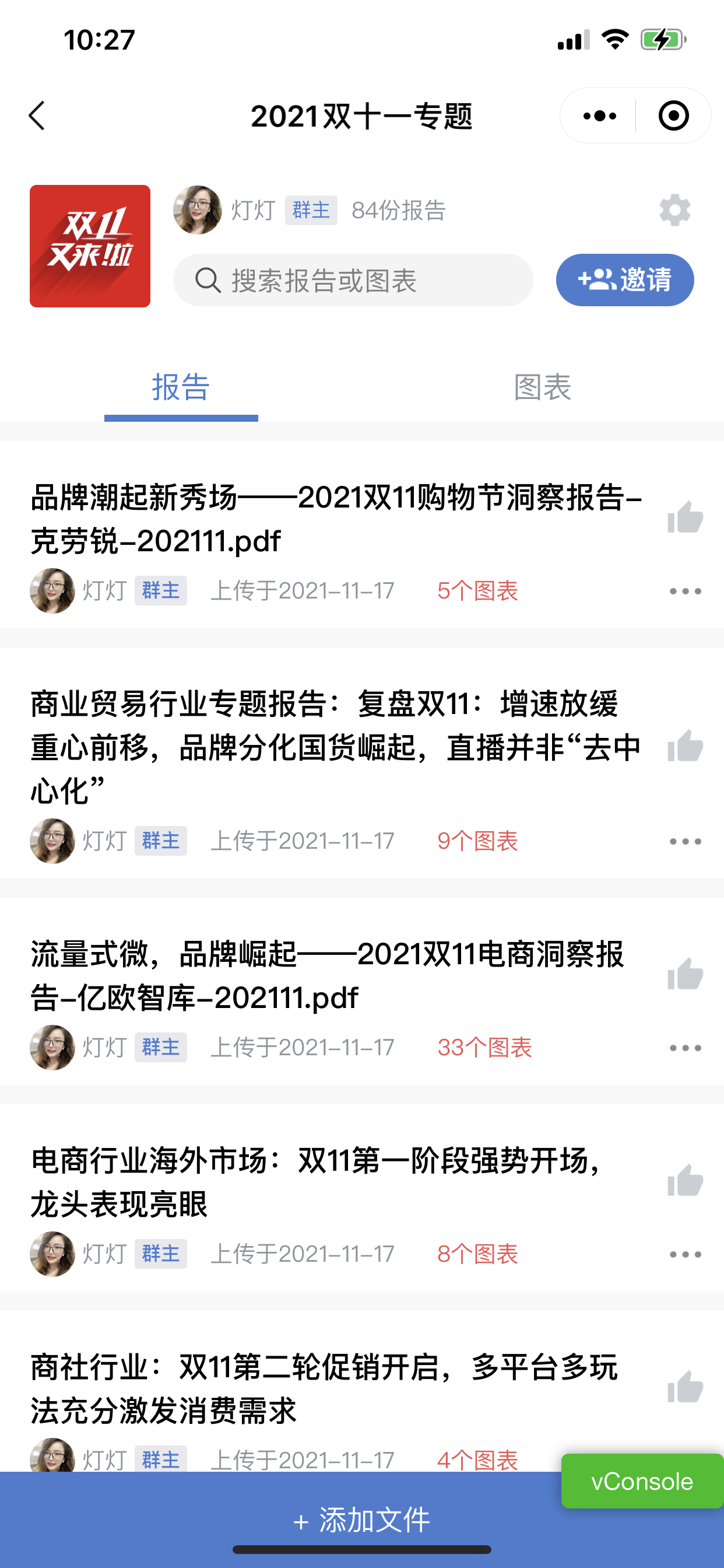Screen dimensions: 724x1568
Task: Like the 电商行业海外市场 report
Action: [685, 1180]
